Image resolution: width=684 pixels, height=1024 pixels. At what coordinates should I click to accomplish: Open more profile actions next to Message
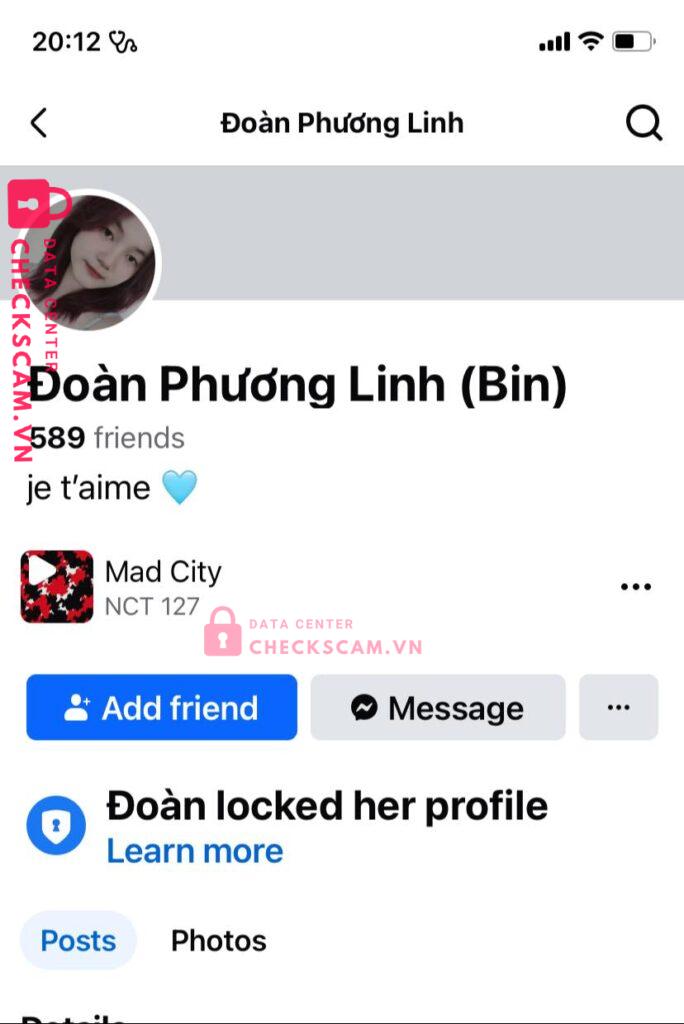(x=618, y=707)
